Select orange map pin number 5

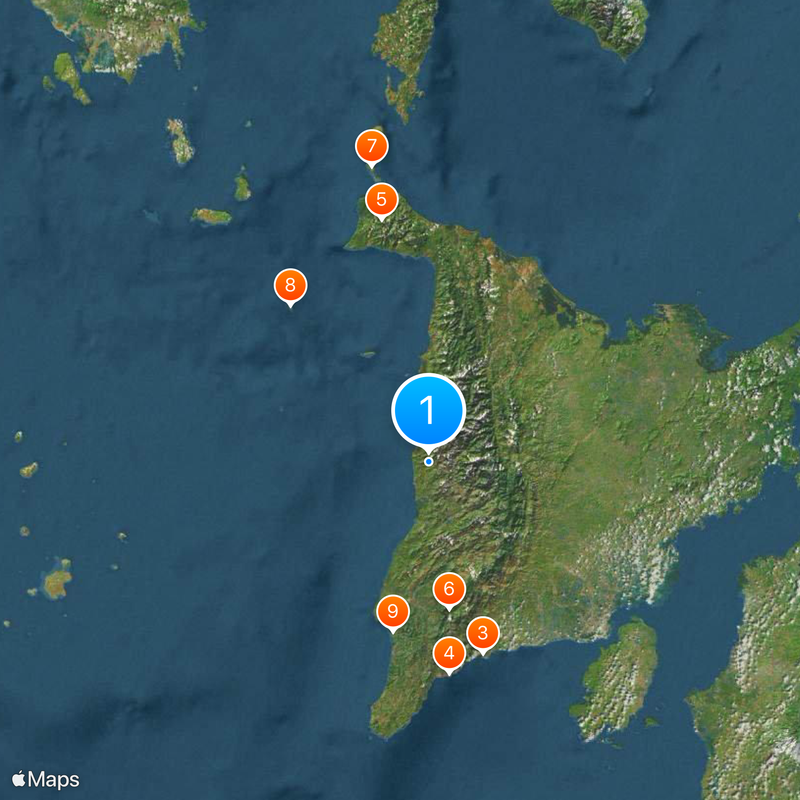(x=381, y=199)
